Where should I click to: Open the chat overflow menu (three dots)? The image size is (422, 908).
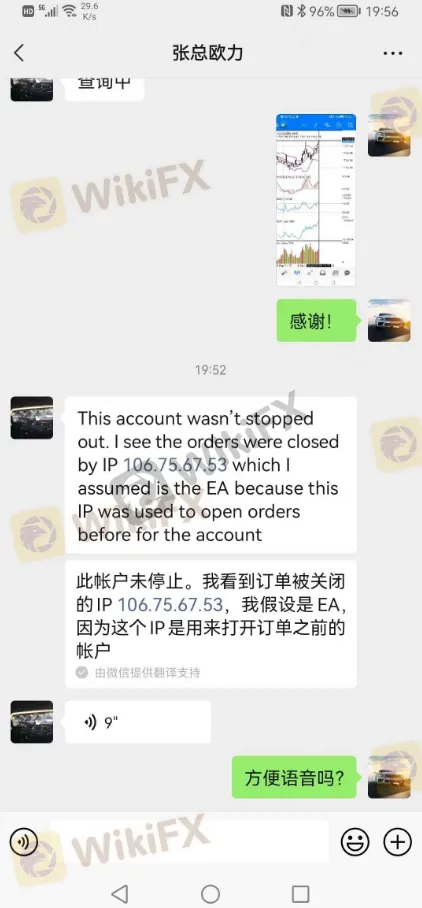point(392,53)
